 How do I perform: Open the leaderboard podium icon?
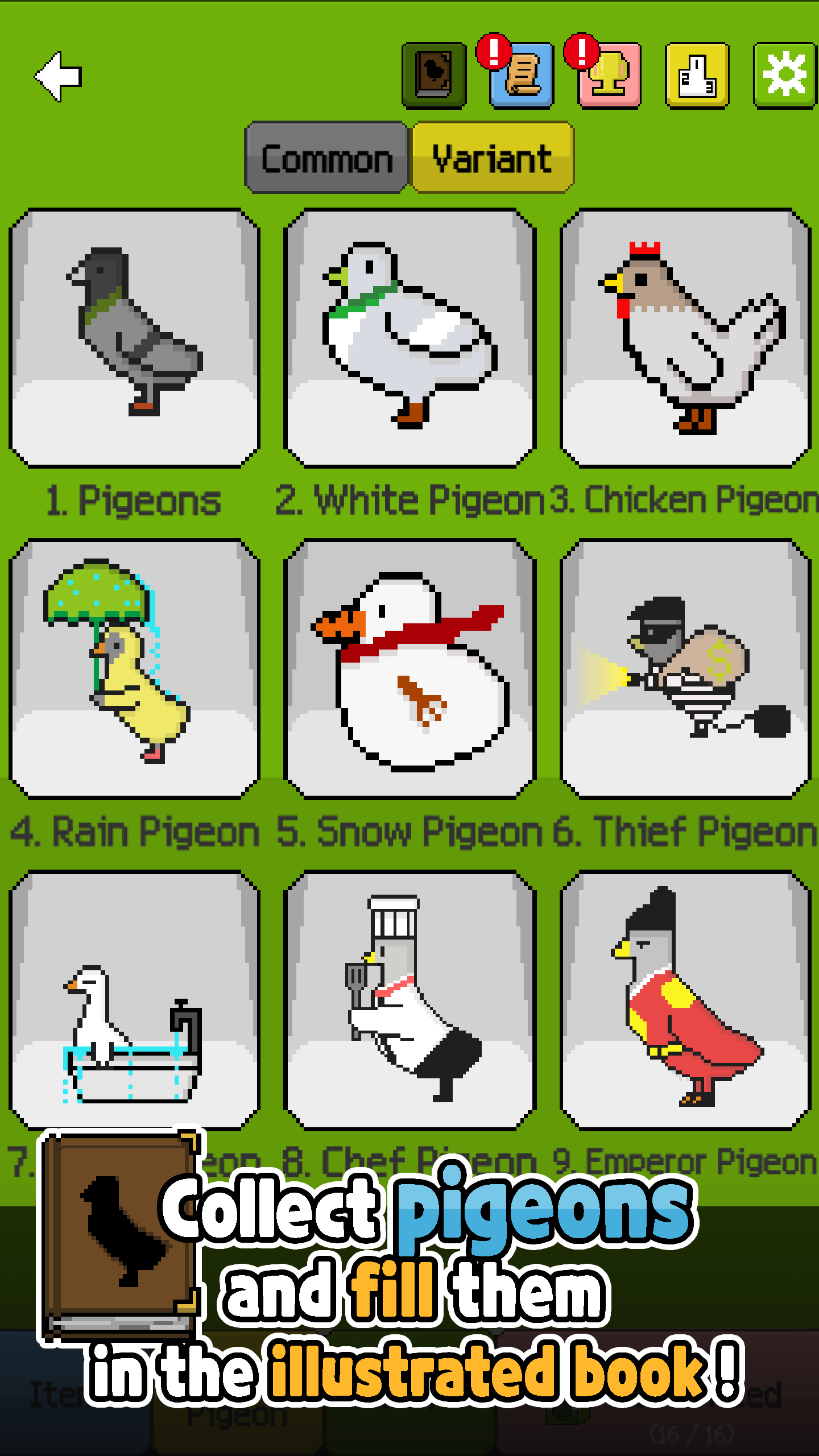697,75
